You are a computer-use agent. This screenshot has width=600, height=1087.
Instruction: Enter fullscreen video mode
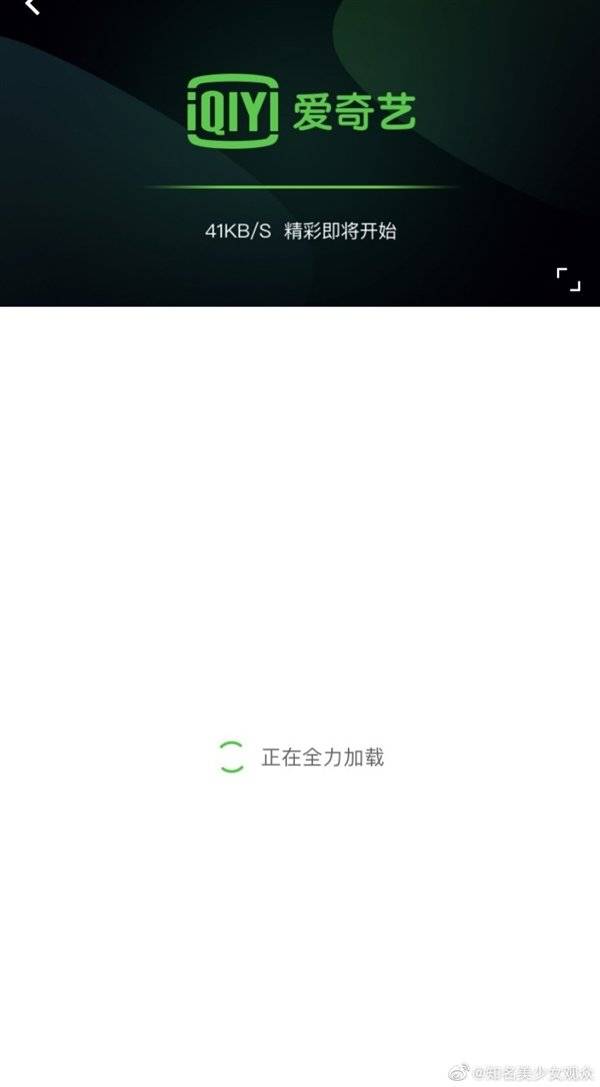[x=568, y=279]
